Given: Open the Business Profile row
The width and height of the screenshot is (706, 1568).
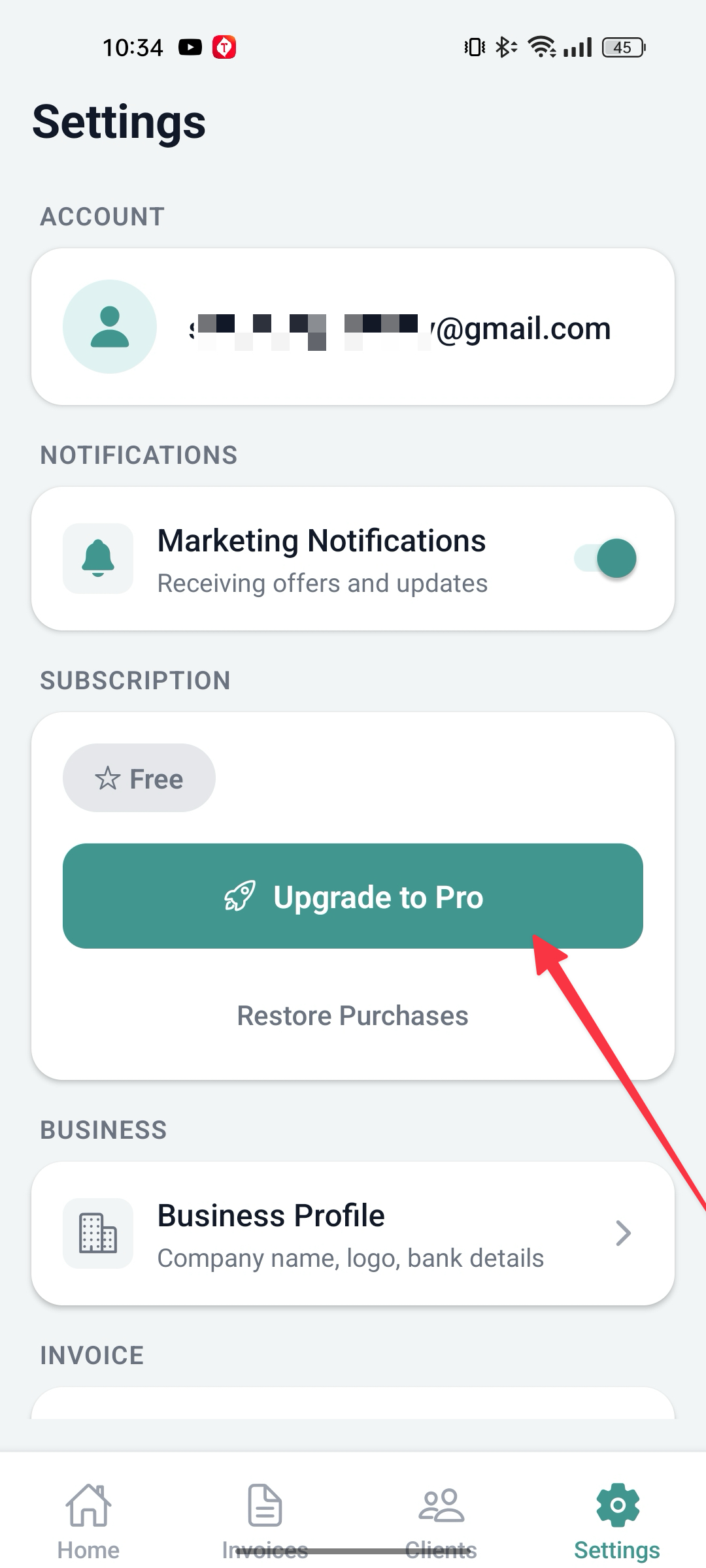Looking at the screenshot, I should tap(353, 1233).
